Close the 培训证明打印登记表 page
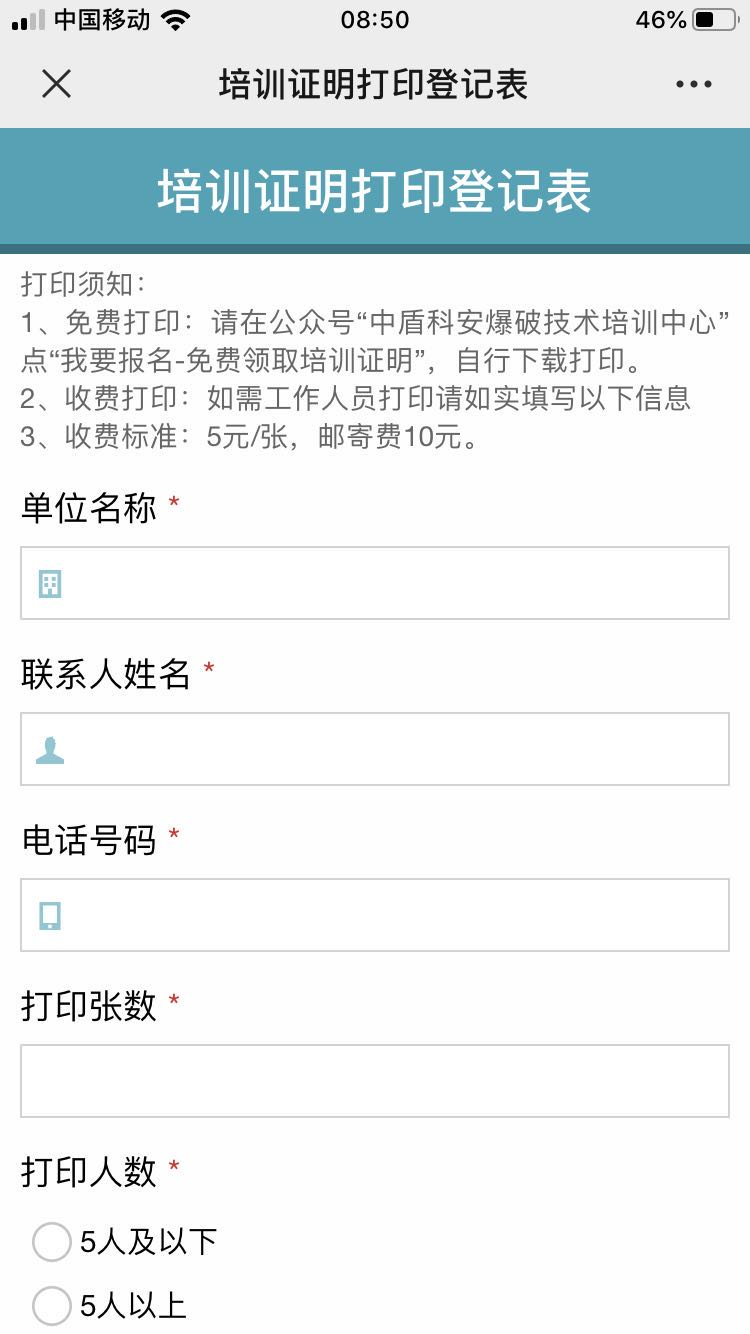 coord(57,84)
